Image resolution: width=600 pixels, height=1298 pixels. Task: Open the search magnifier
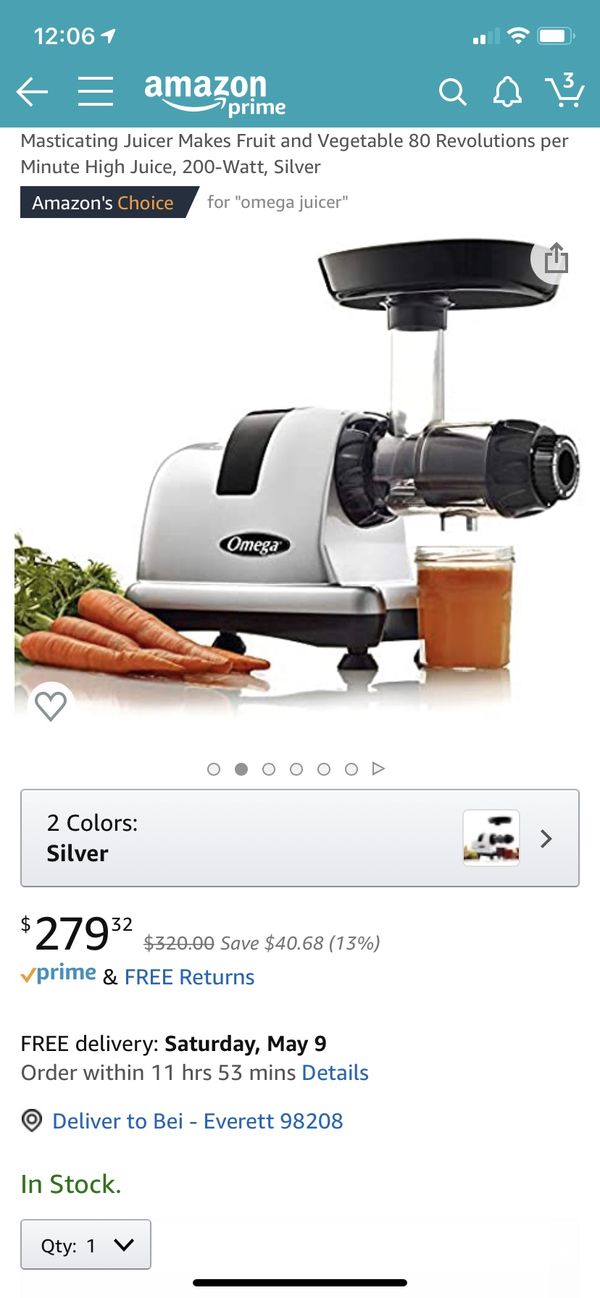coord(452,92)
